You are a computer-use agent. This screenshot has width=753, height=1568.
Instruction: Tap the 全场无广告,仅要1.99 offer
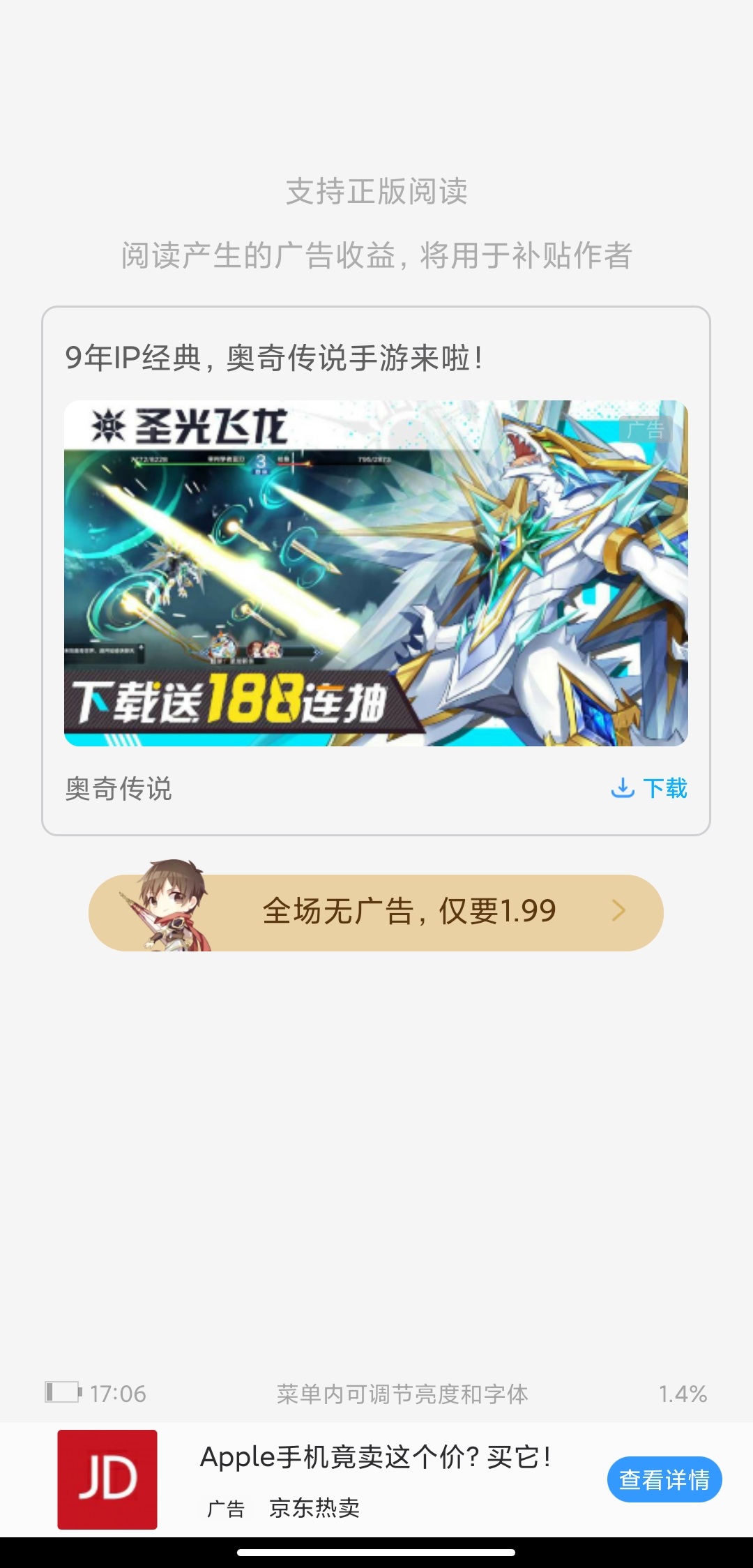click(376, 912)
